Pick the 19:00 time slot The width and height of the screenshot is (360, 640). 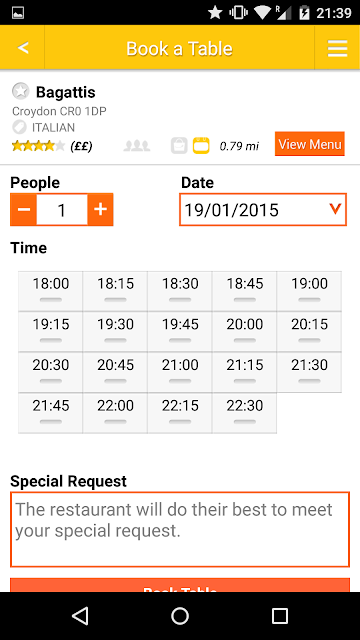pos(309,291)
